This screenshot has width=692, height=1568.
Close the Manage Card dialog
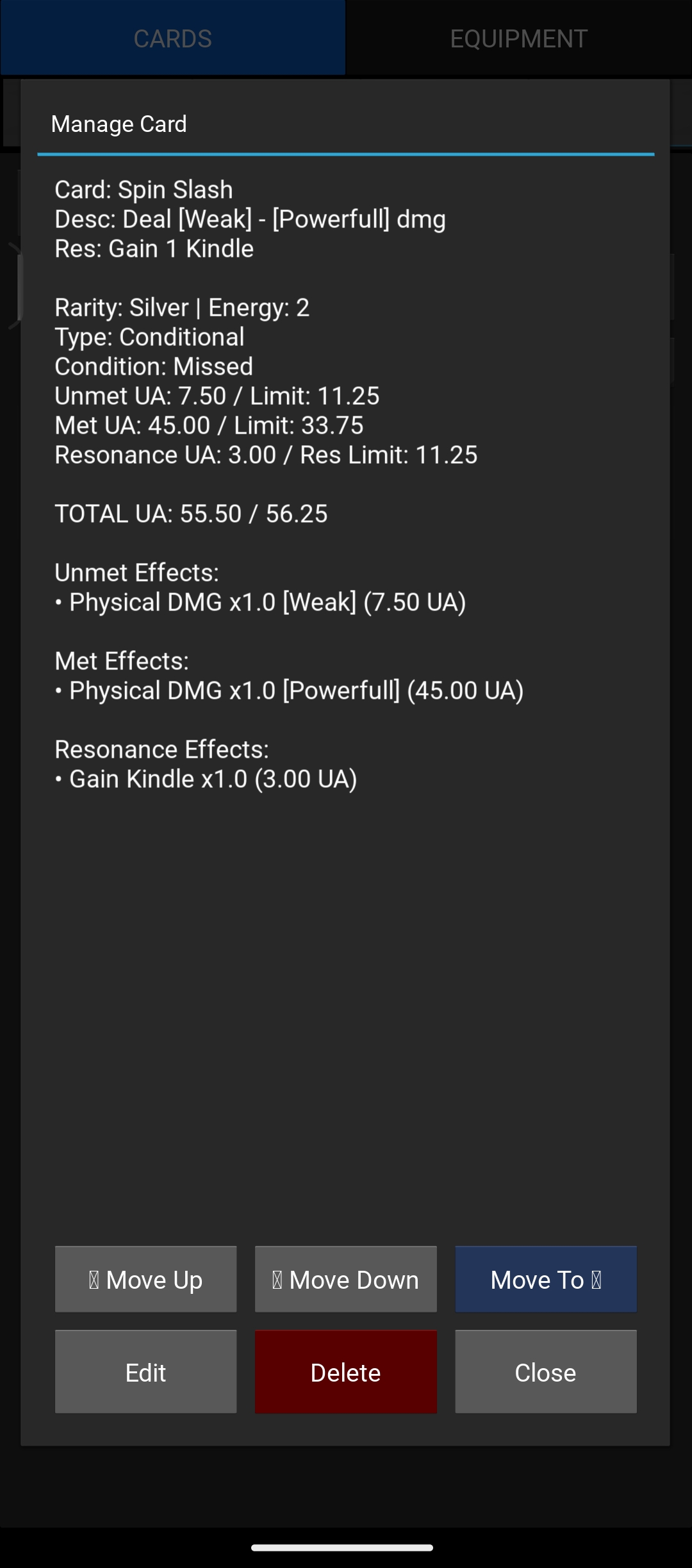(x=545, y=1372)
